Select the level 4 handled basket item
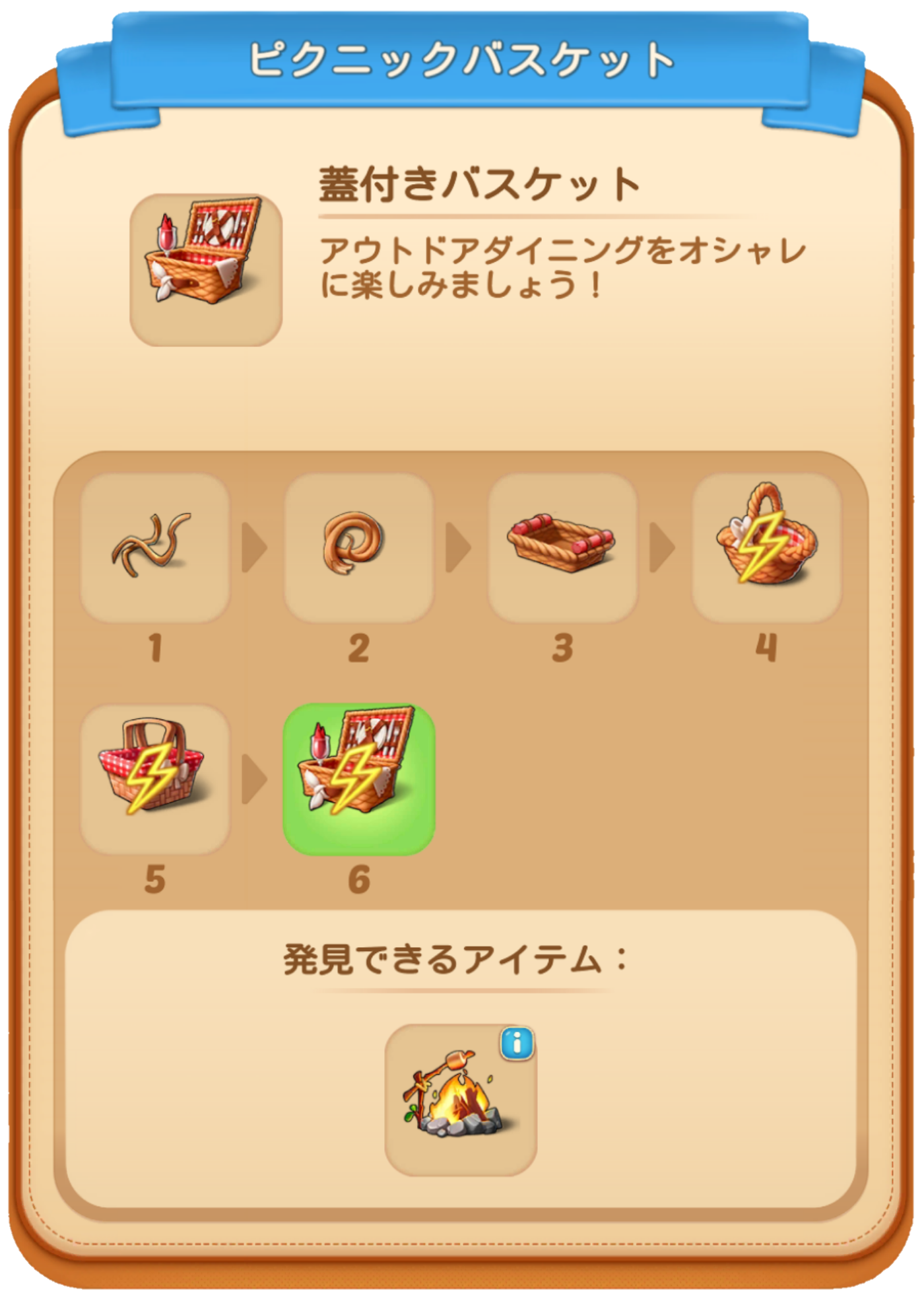This screenshot has width=924, height=1299. (766, 547)
